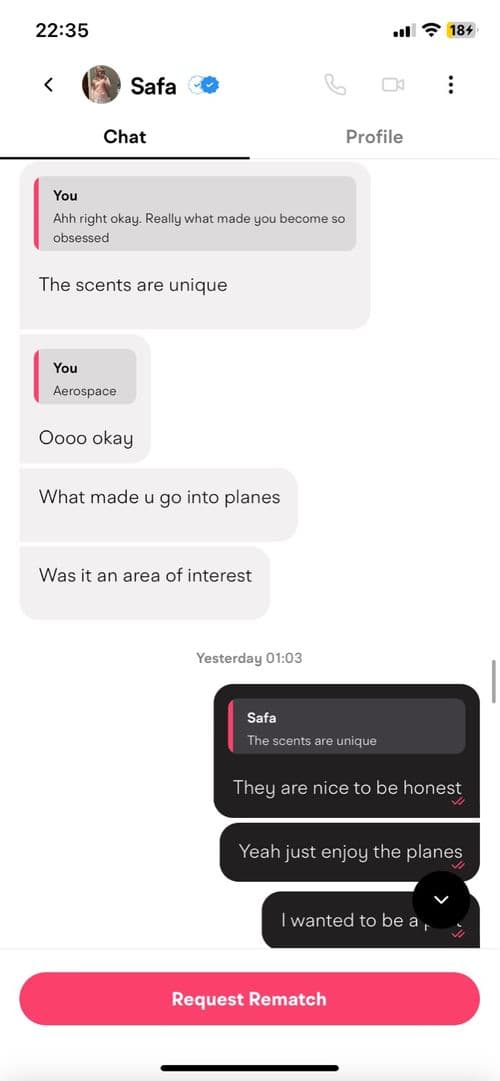Open quoted reply 'Aerospace'

(85, 376)
